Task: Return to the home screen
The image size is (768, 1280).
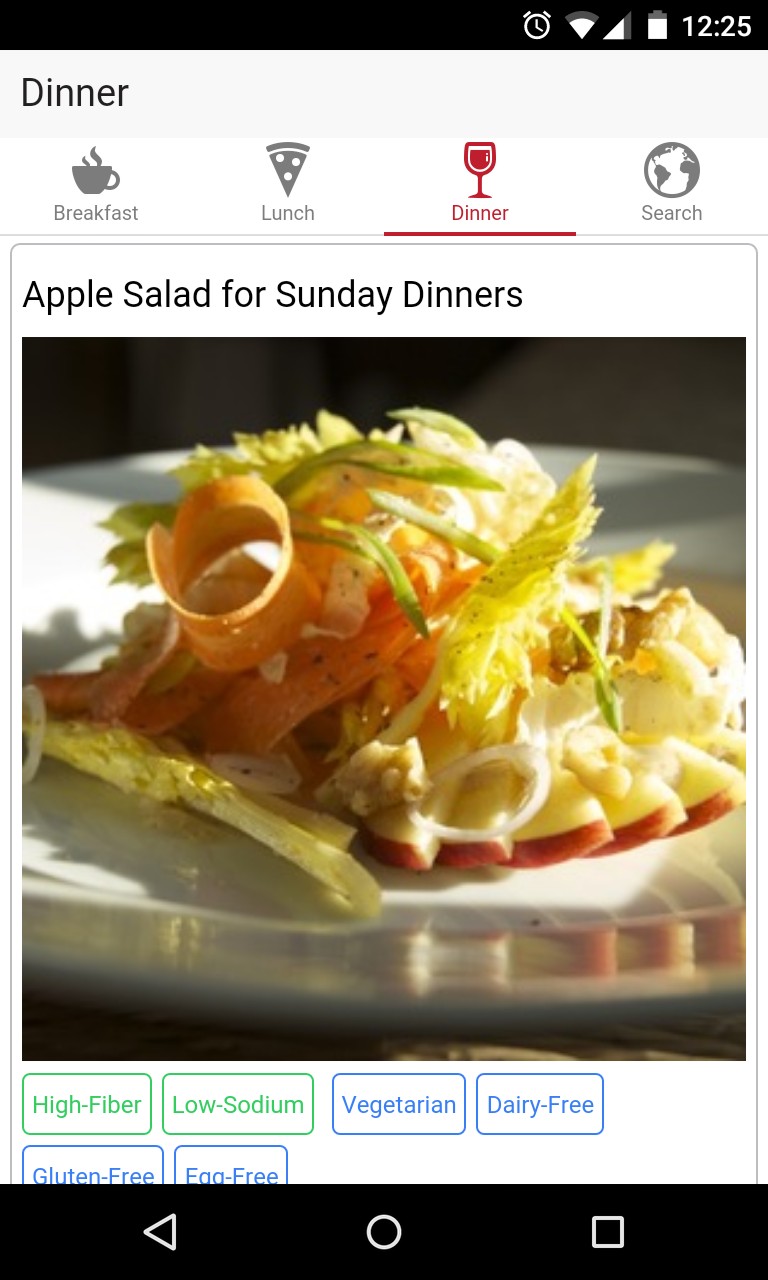Action: (x=384, y=1232)
